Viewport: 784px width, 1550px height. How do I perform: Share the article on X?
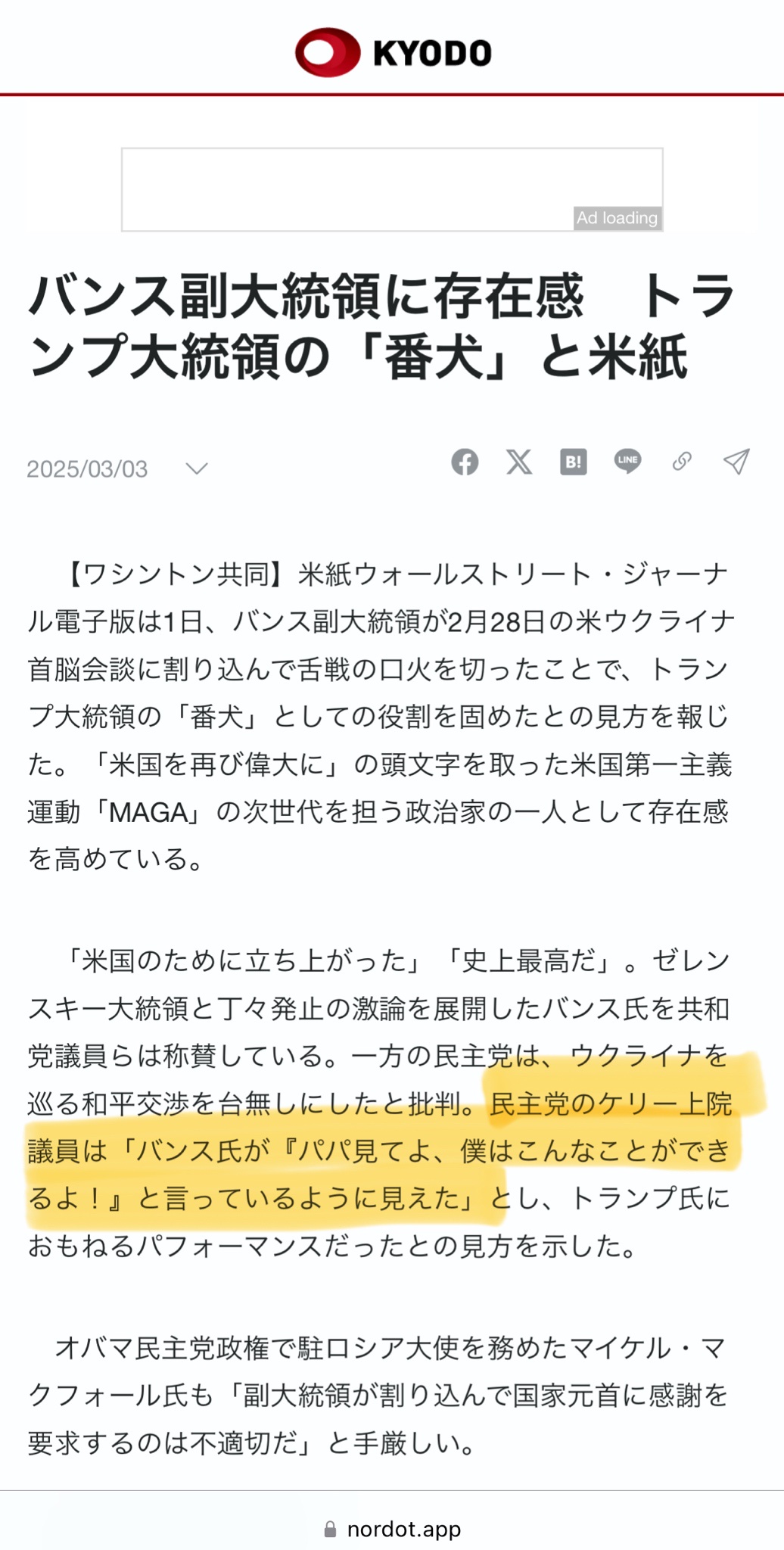tap(519, 462)
